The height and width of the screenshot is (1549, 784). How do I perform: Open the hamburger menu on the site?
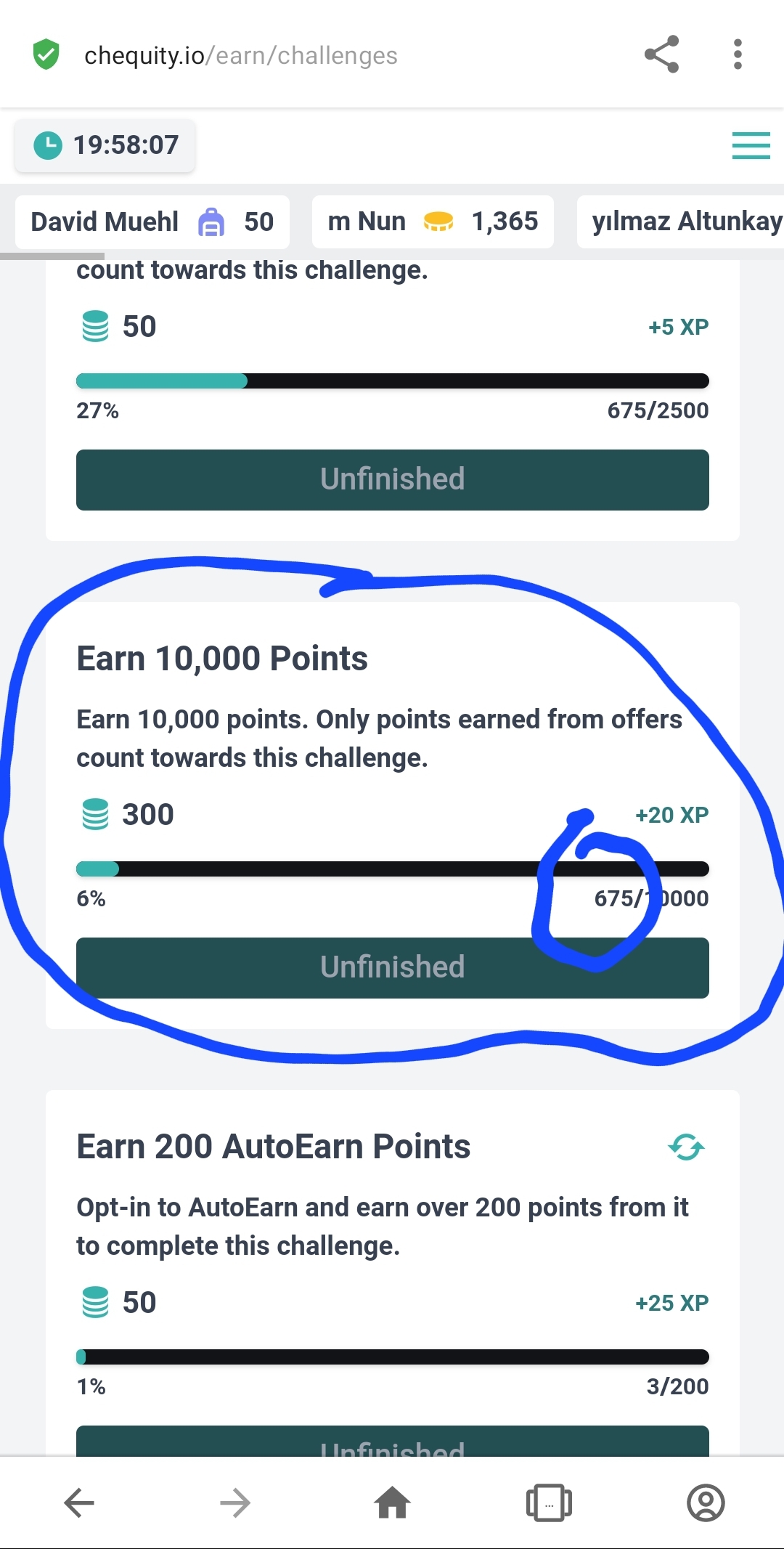point(751,145)
